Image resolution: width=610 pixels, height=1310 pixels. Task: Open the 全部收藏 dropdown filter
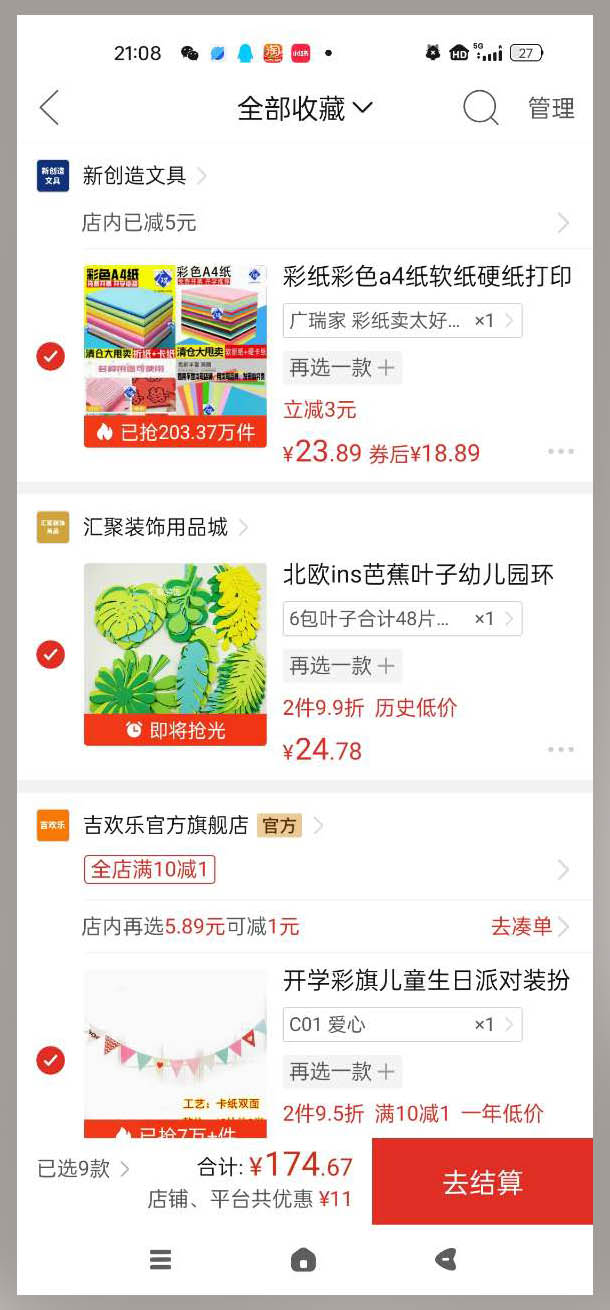point(304,108)
